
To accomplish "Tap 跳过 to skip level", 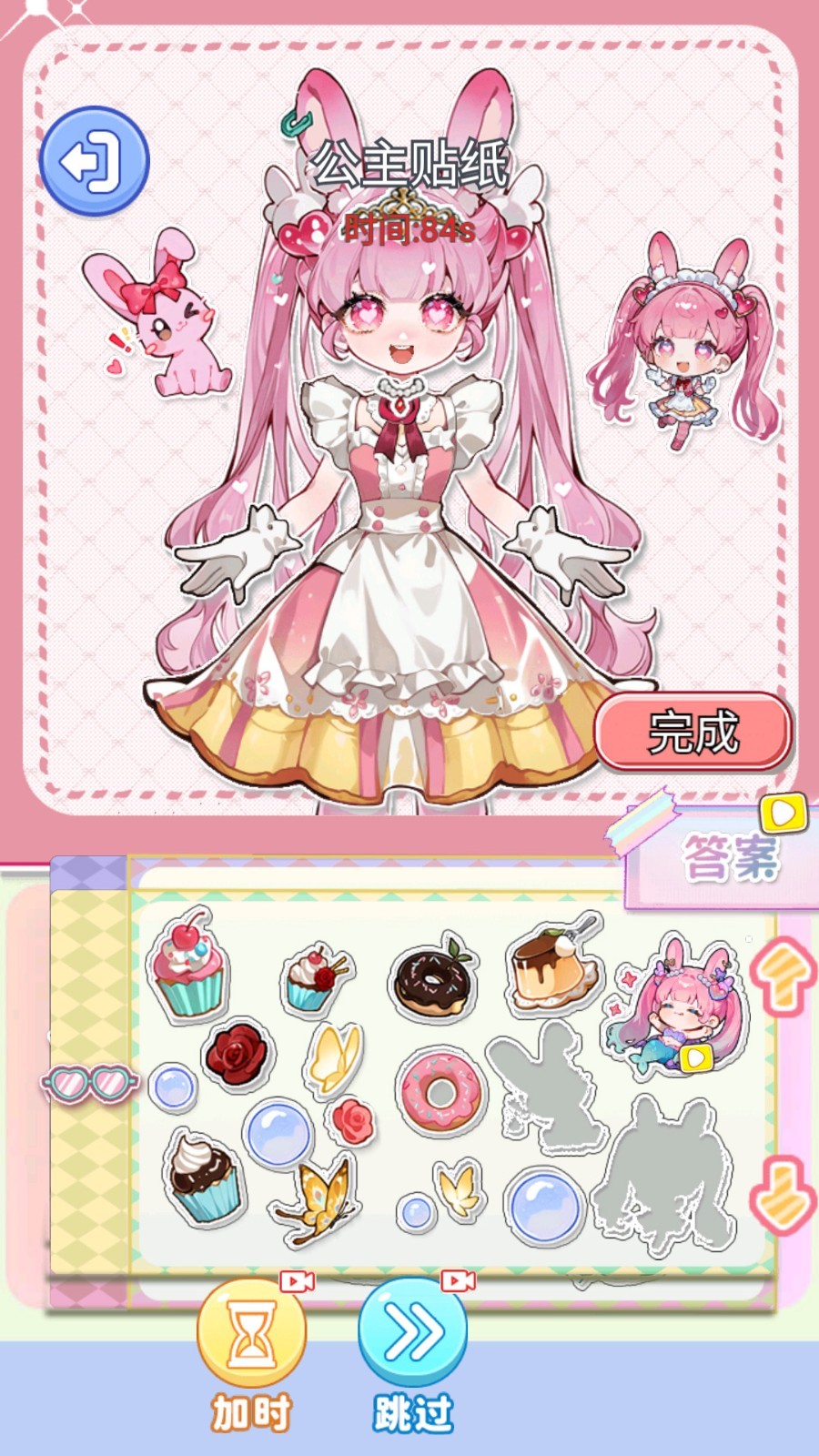I will [x=412, y=1333].
